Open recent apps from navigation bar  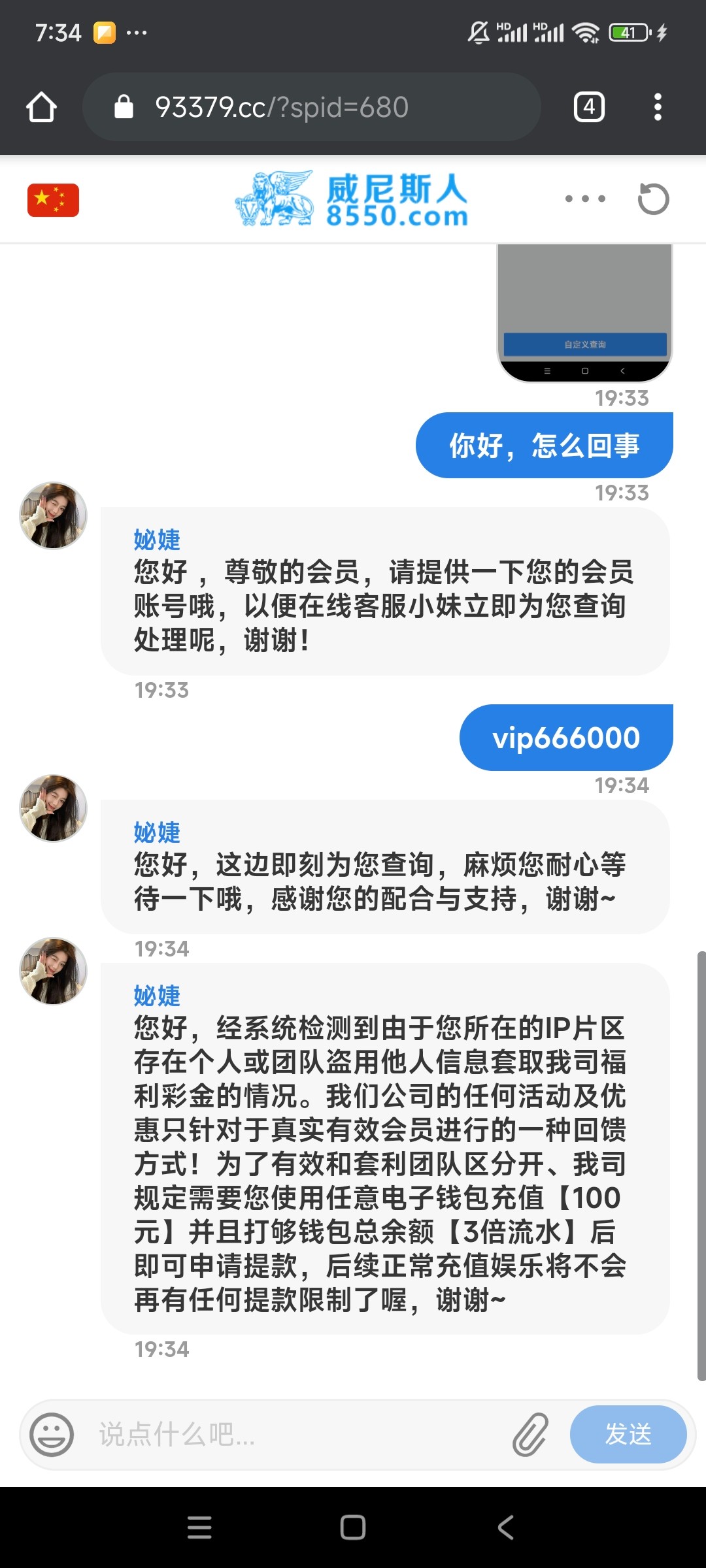[x=199, y=1527]
